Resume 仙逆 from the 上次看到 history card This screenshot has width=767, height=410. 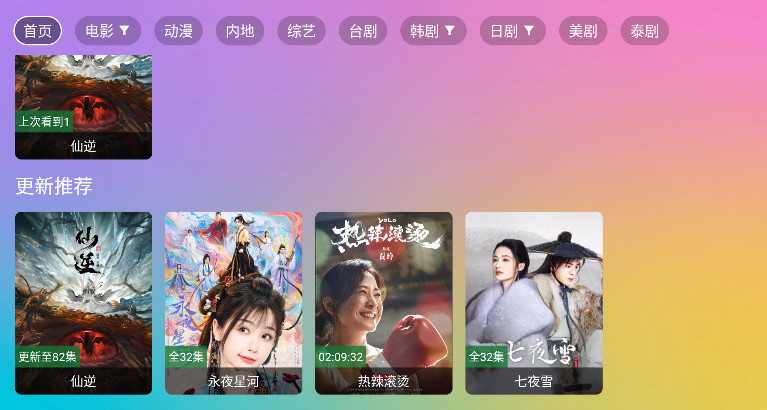(83, 107)
